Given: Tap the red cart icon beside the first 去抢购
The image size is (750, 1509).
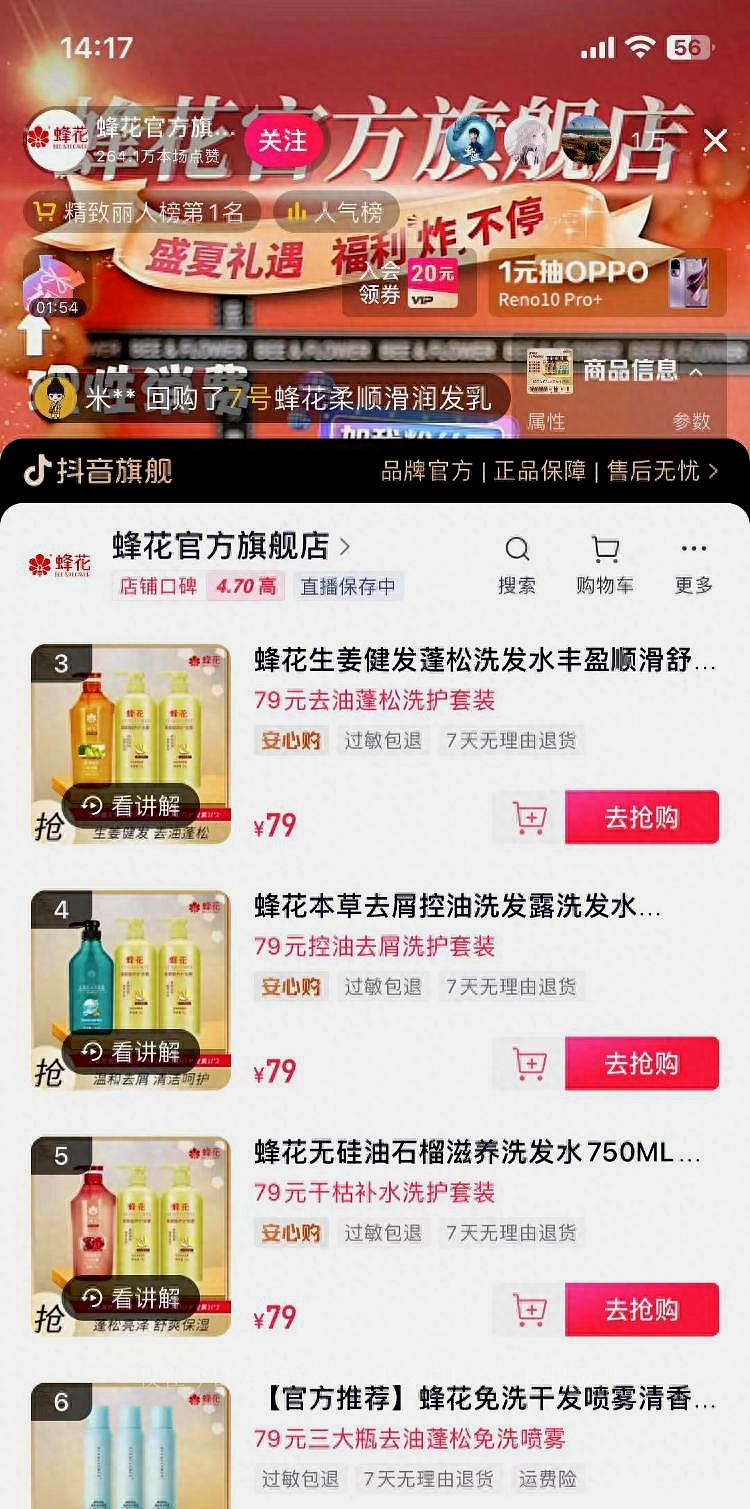Looking at the screenshot, I should click(529, 817).
